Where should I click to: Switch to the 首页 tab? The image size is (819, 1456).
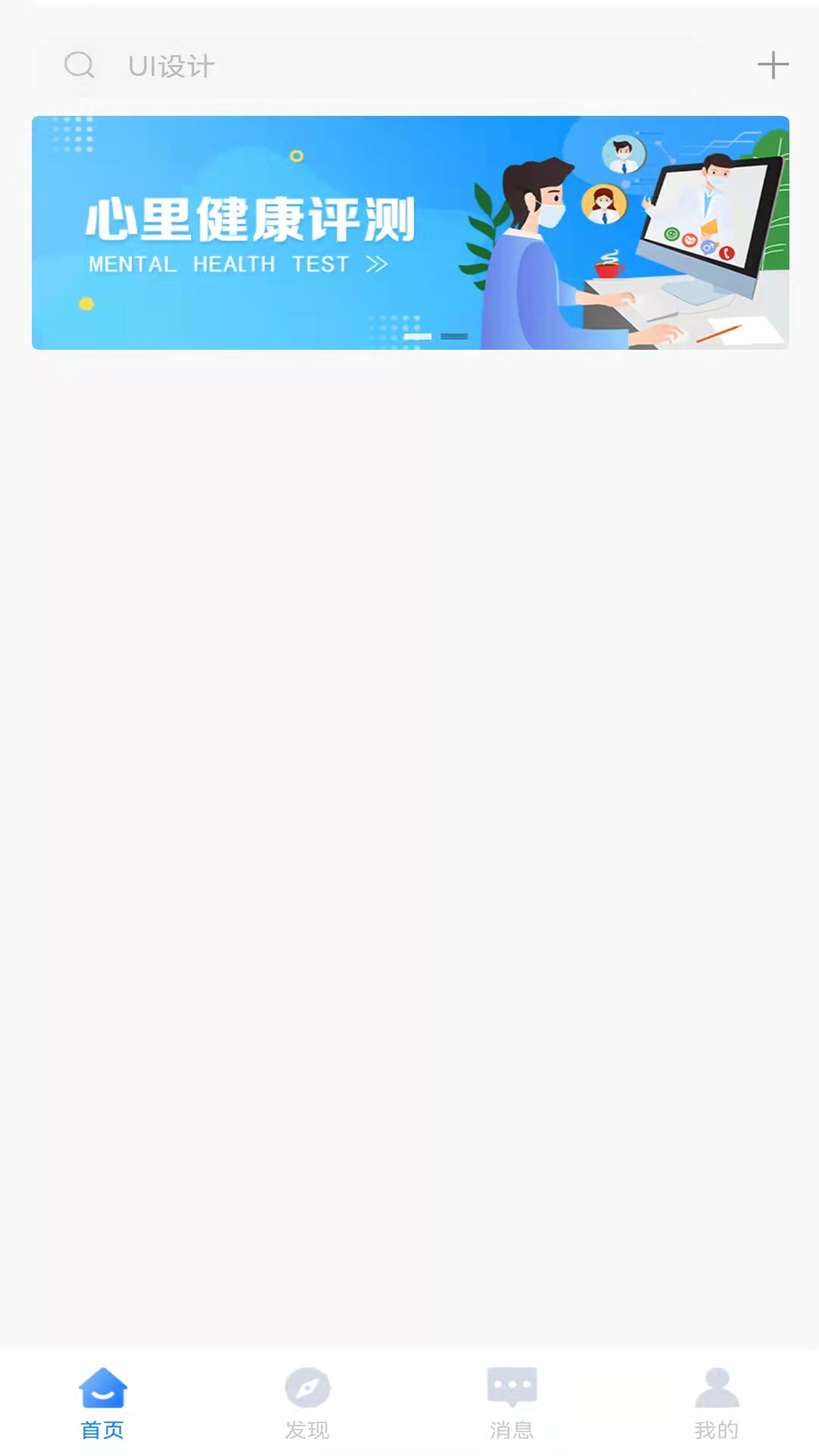(102, 1403)
